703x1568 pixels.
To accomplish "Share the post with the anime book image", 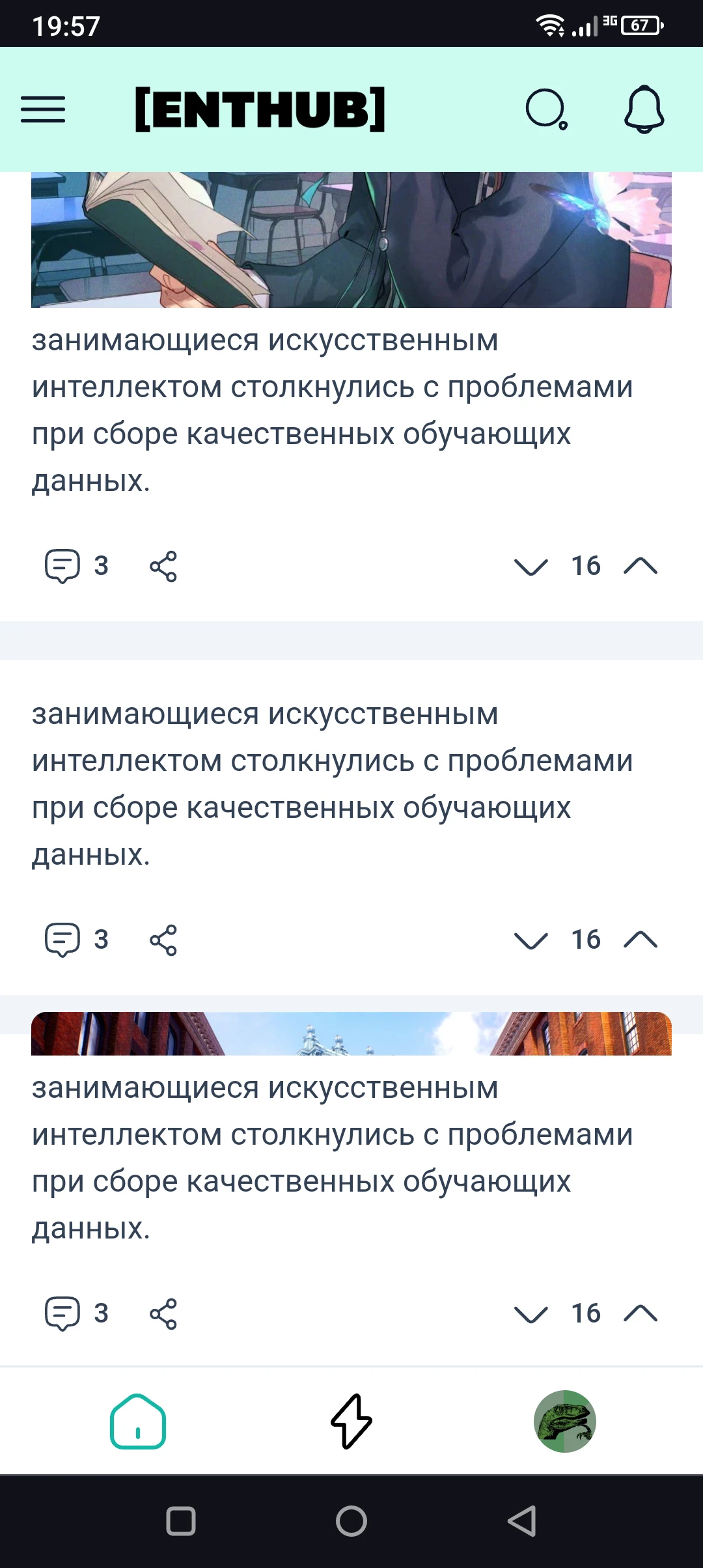I will (x=163, y=566).
